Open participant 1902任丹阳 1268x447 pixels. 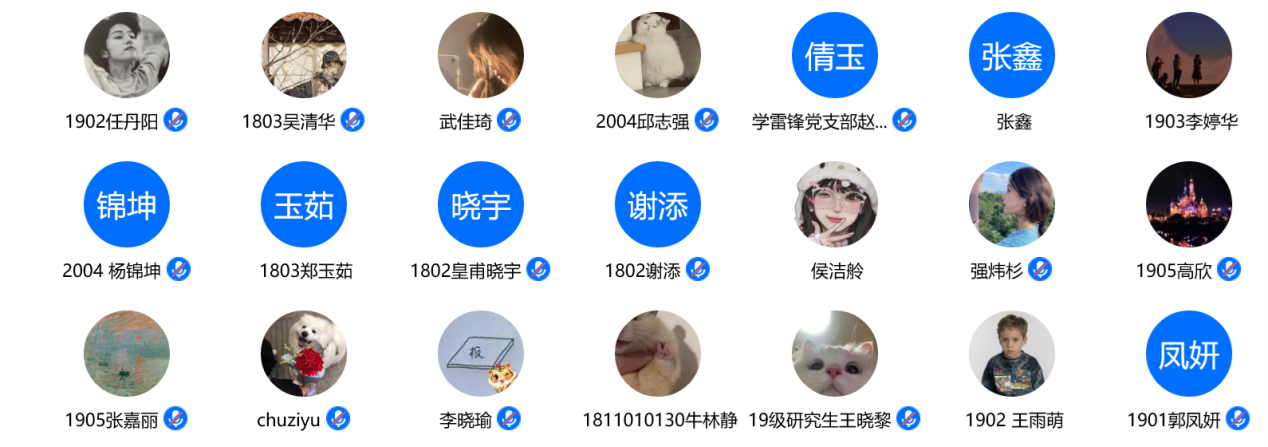127,55
